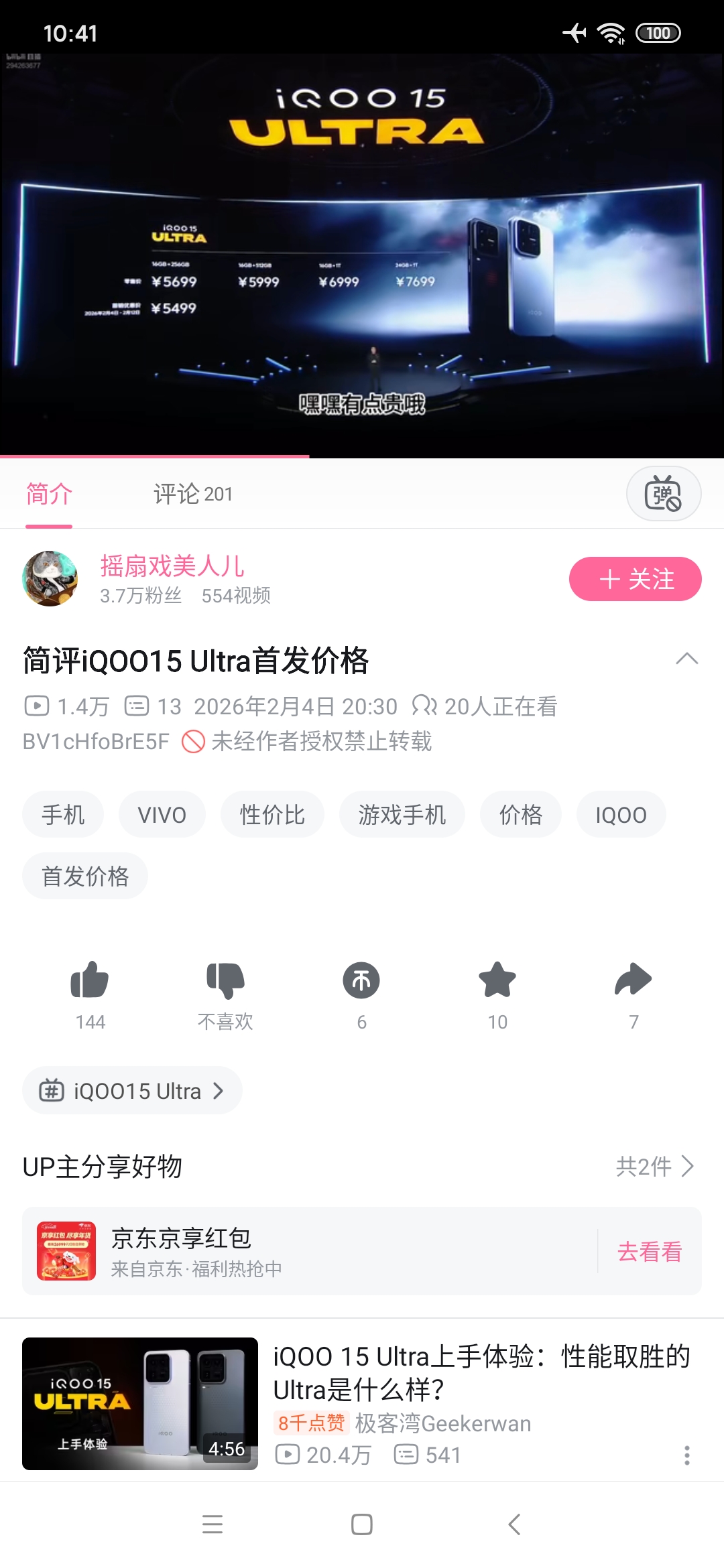Image resolution: width=724 pixels, height=1568 pixels.
Task: Collapse the video description chevron
Action: tap(686, 659)
